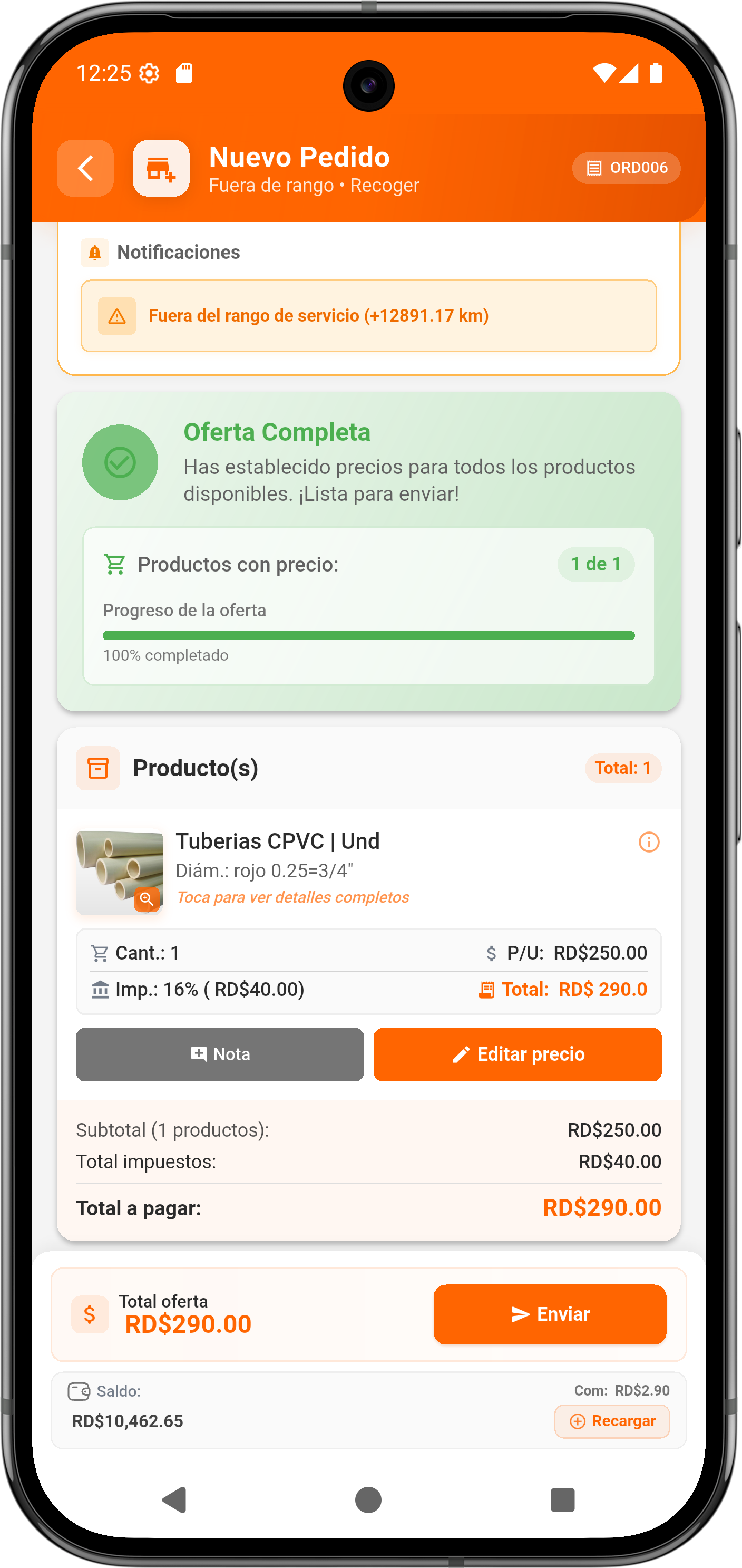
Task: Tap Recargar to top up balance
Action: [611, 1421]
